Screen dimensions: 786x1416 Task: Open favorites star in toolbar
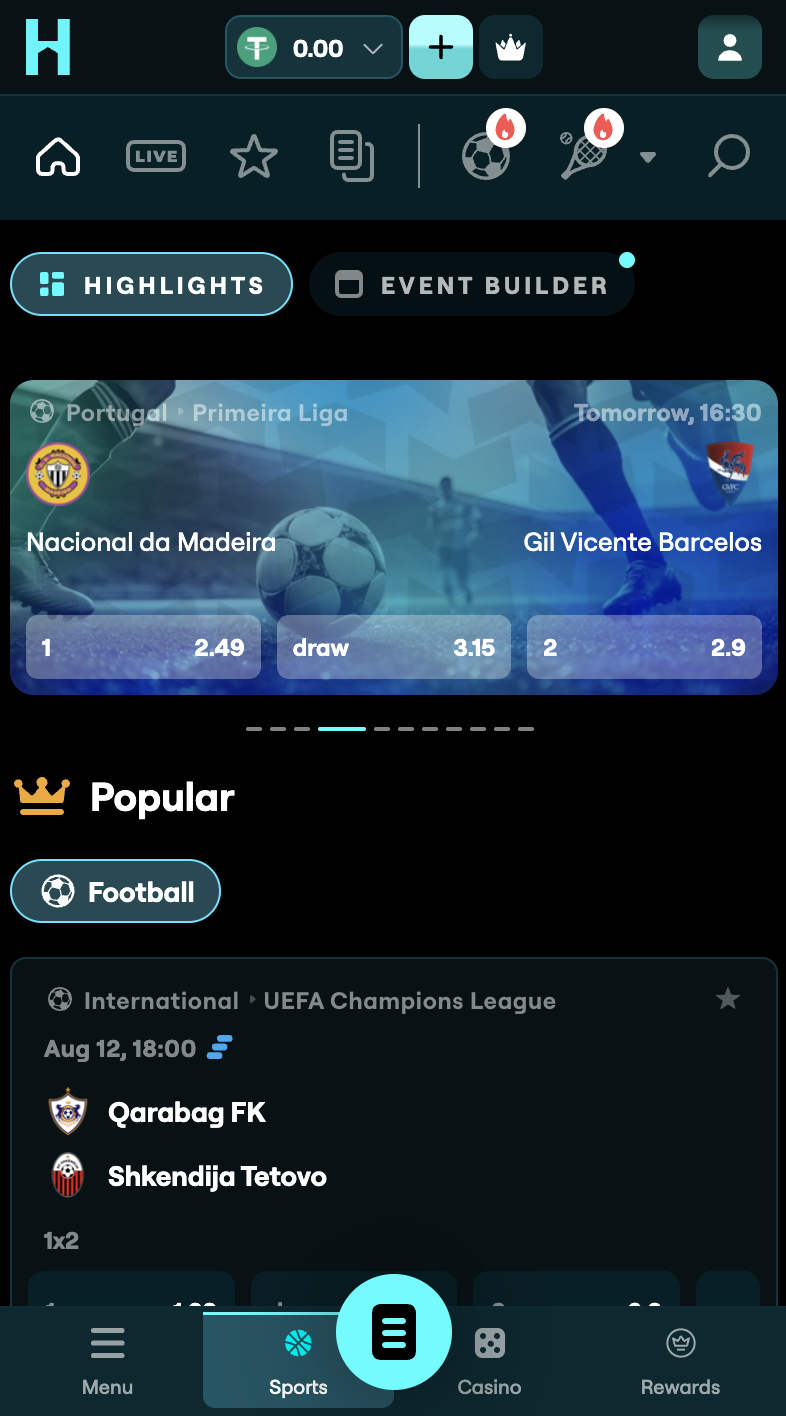click(253, 157)
